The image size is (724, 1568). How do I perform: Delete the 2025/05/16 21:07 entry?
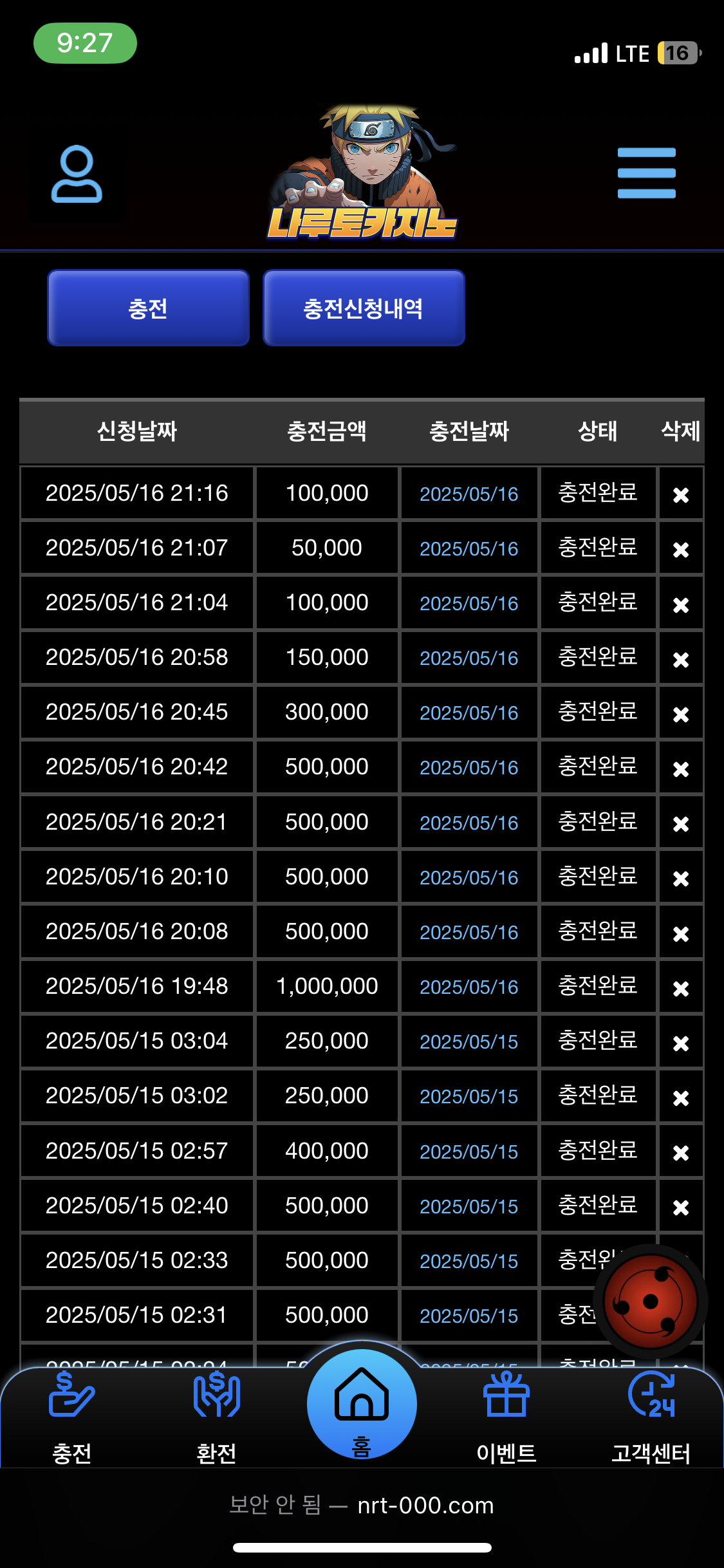tap(681, 549)
